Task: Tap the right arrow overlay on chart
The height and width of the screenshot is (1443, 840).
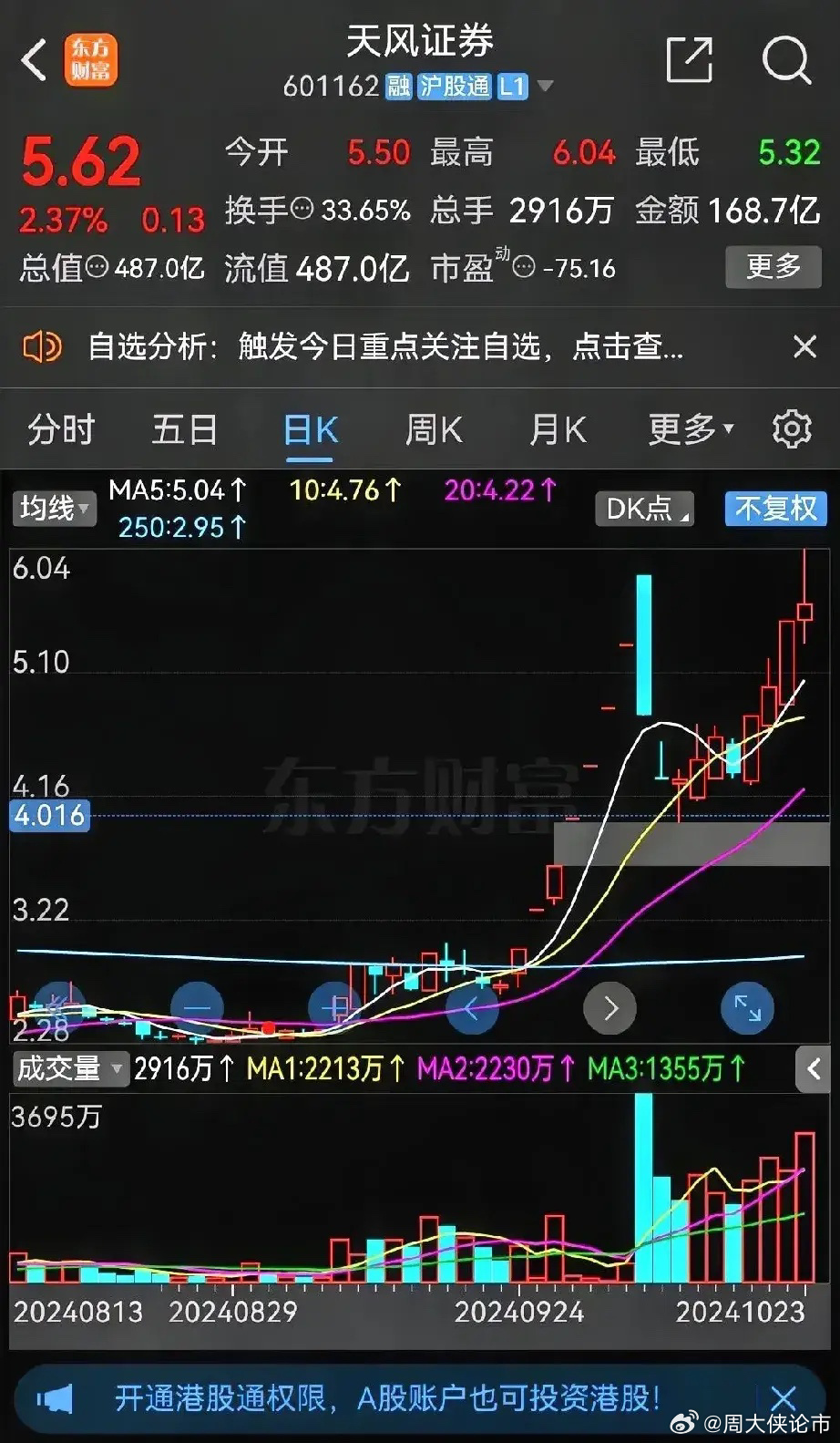Action: [609, 1008]
